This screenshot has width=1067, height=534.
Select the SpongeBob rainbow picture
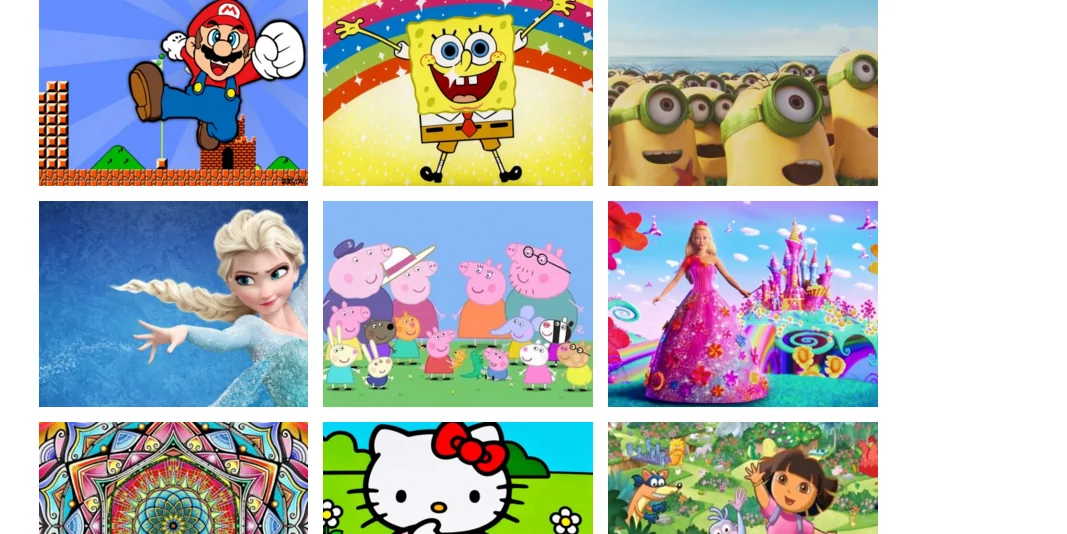(x=457, y=93)
